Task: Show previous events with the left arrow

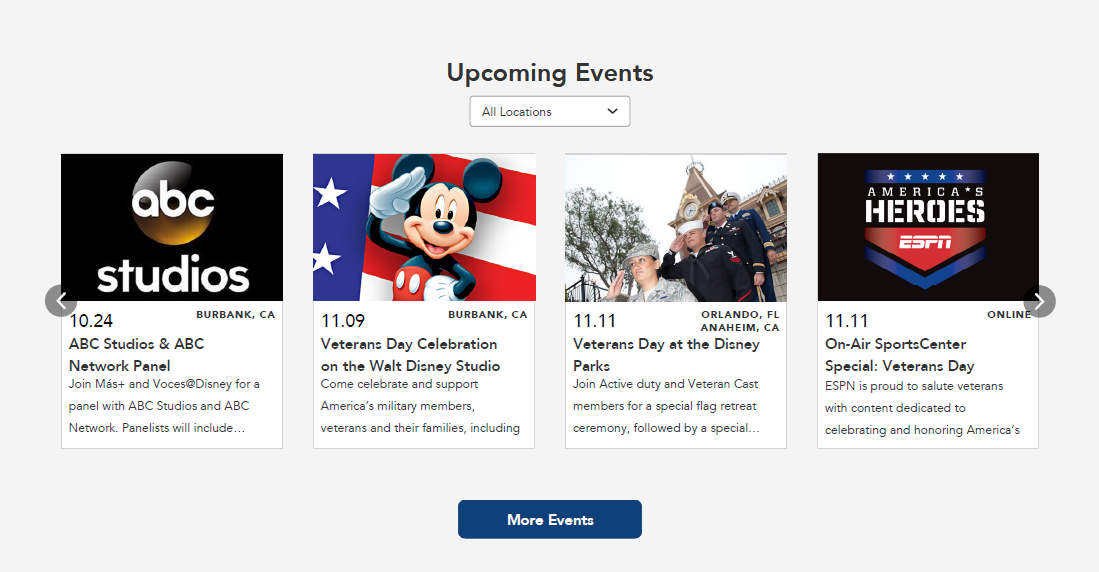Action: (61, 301)
